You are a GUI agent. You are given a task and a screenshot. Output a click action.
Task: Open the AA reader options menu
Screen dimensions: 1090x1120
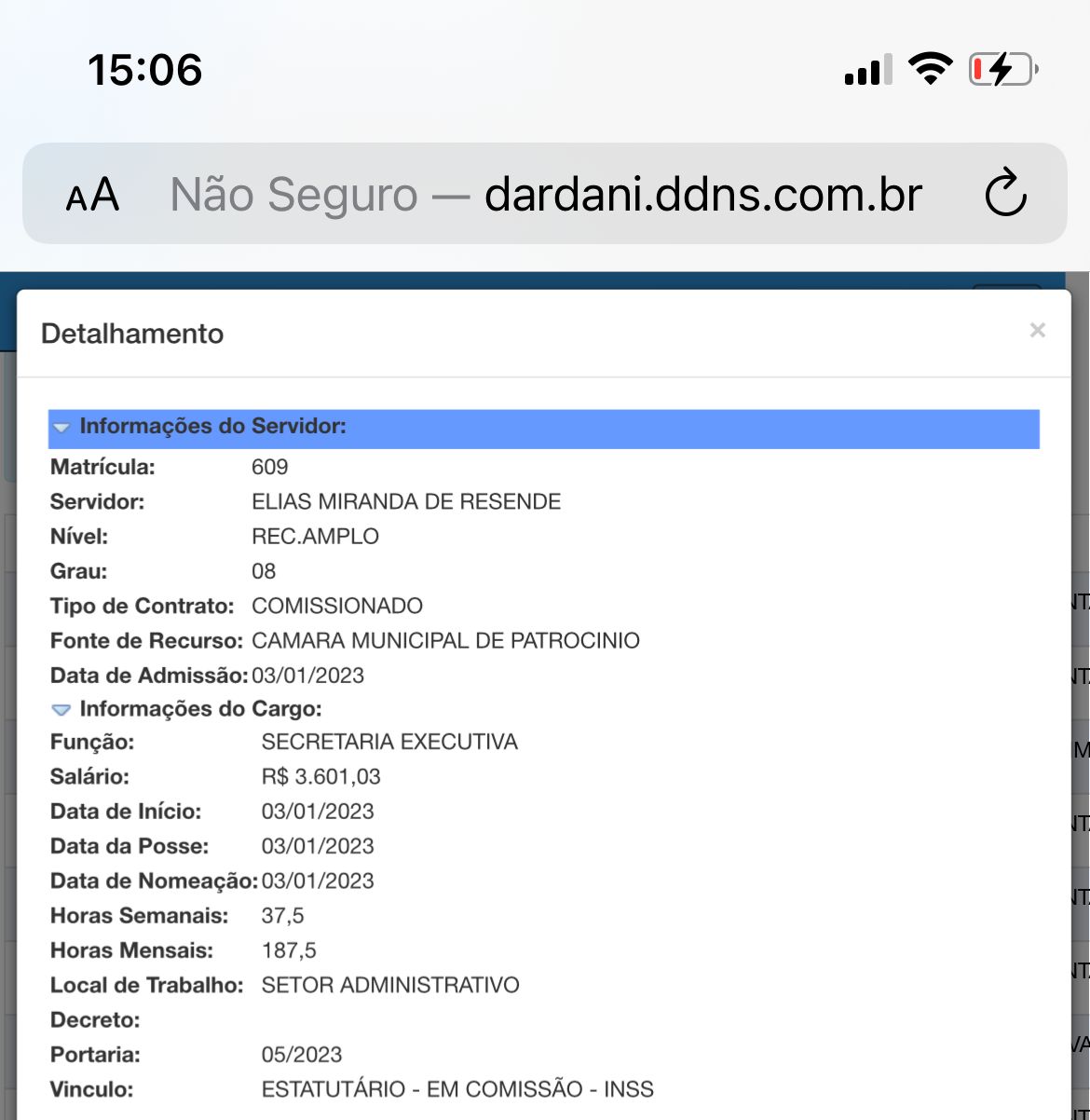[x=93, y=195]
